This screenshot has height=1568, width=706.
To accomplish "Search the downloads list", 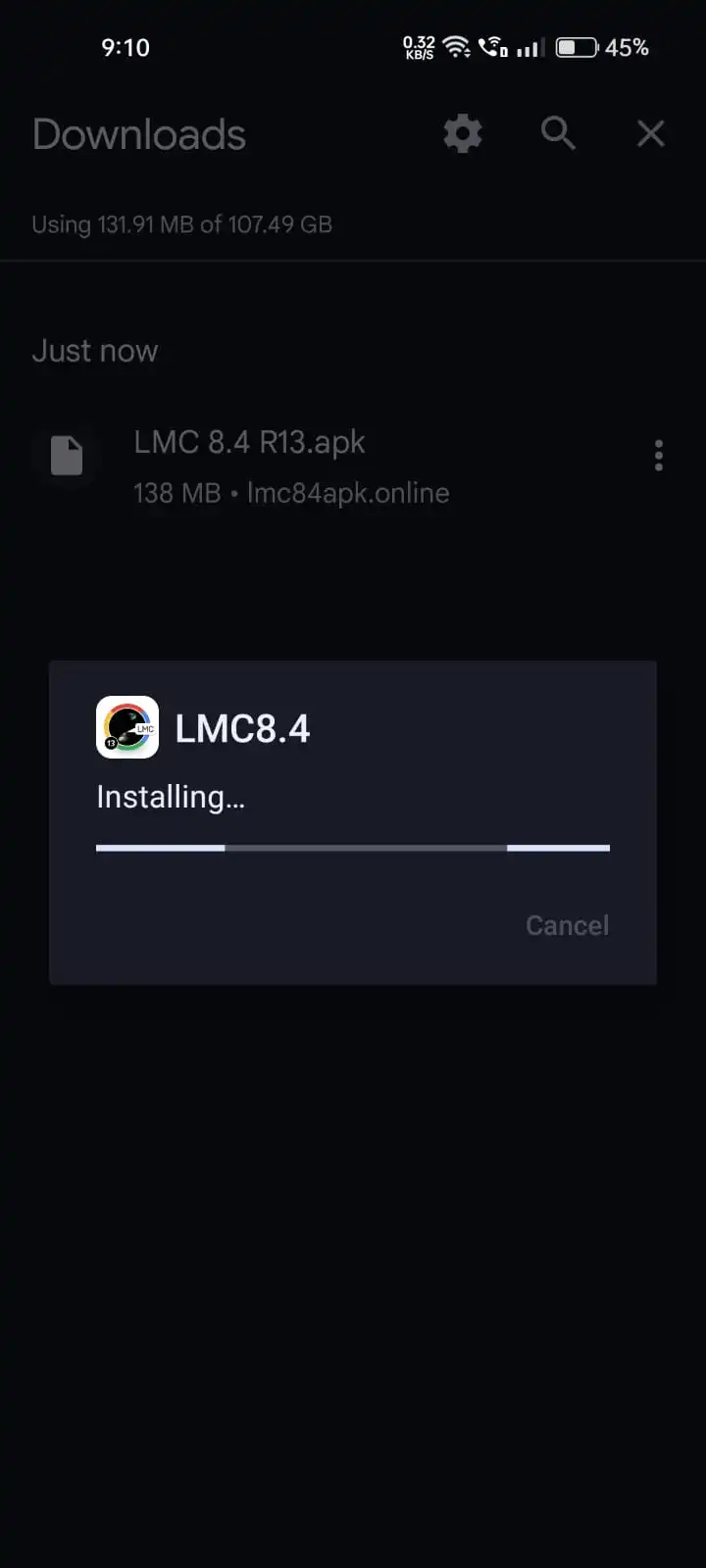I will pyautogui.click(x=558, y=133).
